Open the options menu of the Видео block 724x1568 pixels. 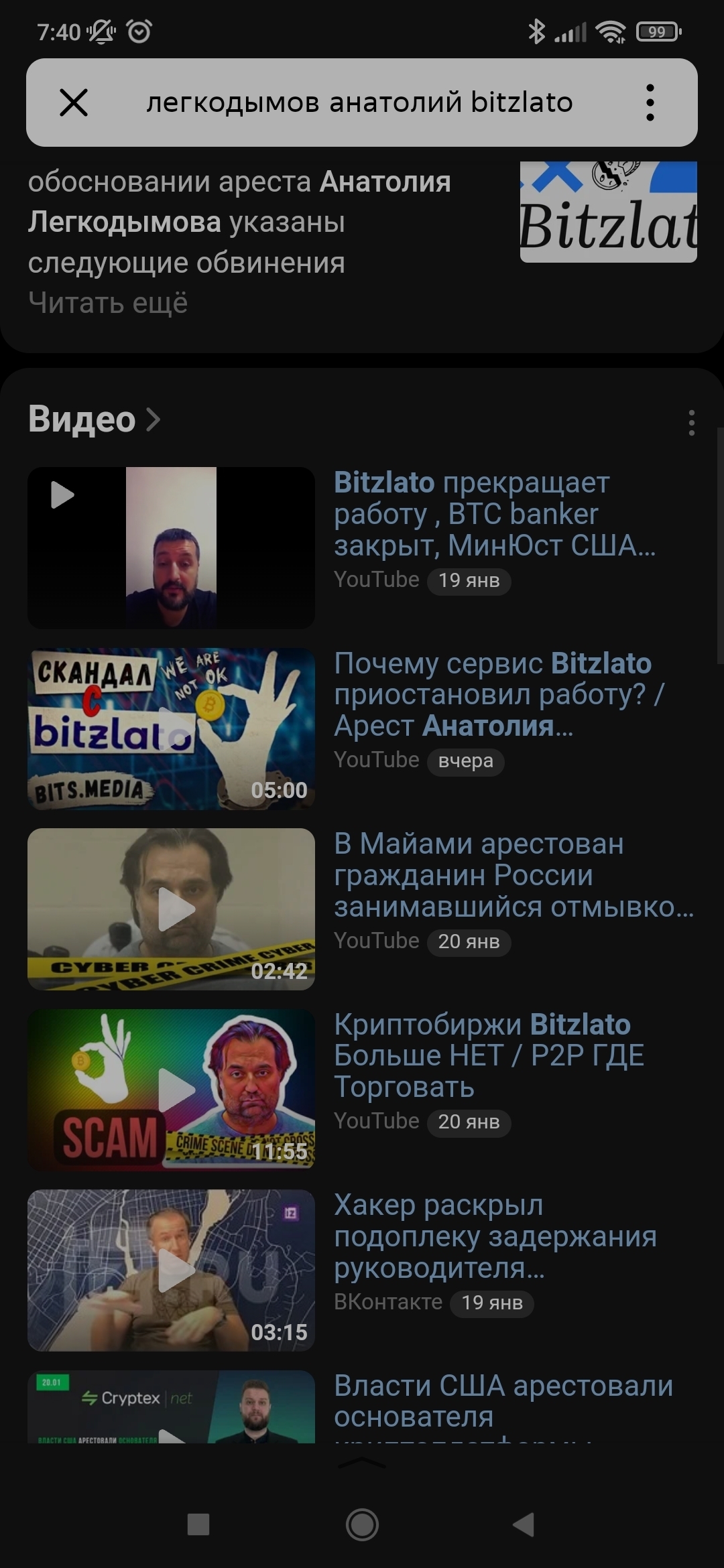(x=691, y=423)
